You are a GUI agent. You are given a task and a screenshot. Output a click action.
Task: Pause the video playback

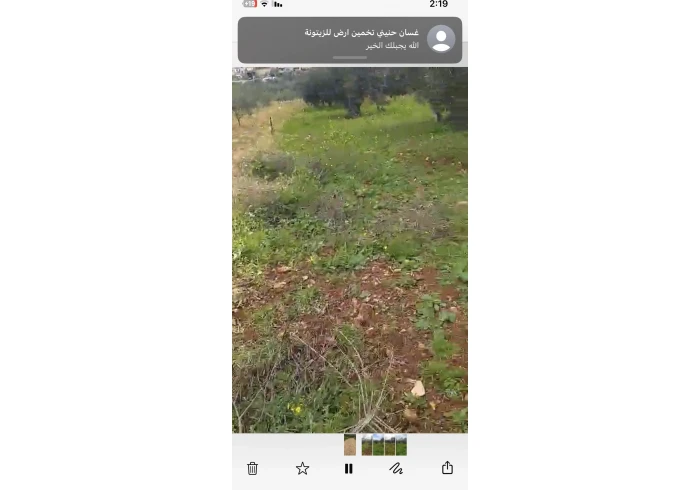349,468
